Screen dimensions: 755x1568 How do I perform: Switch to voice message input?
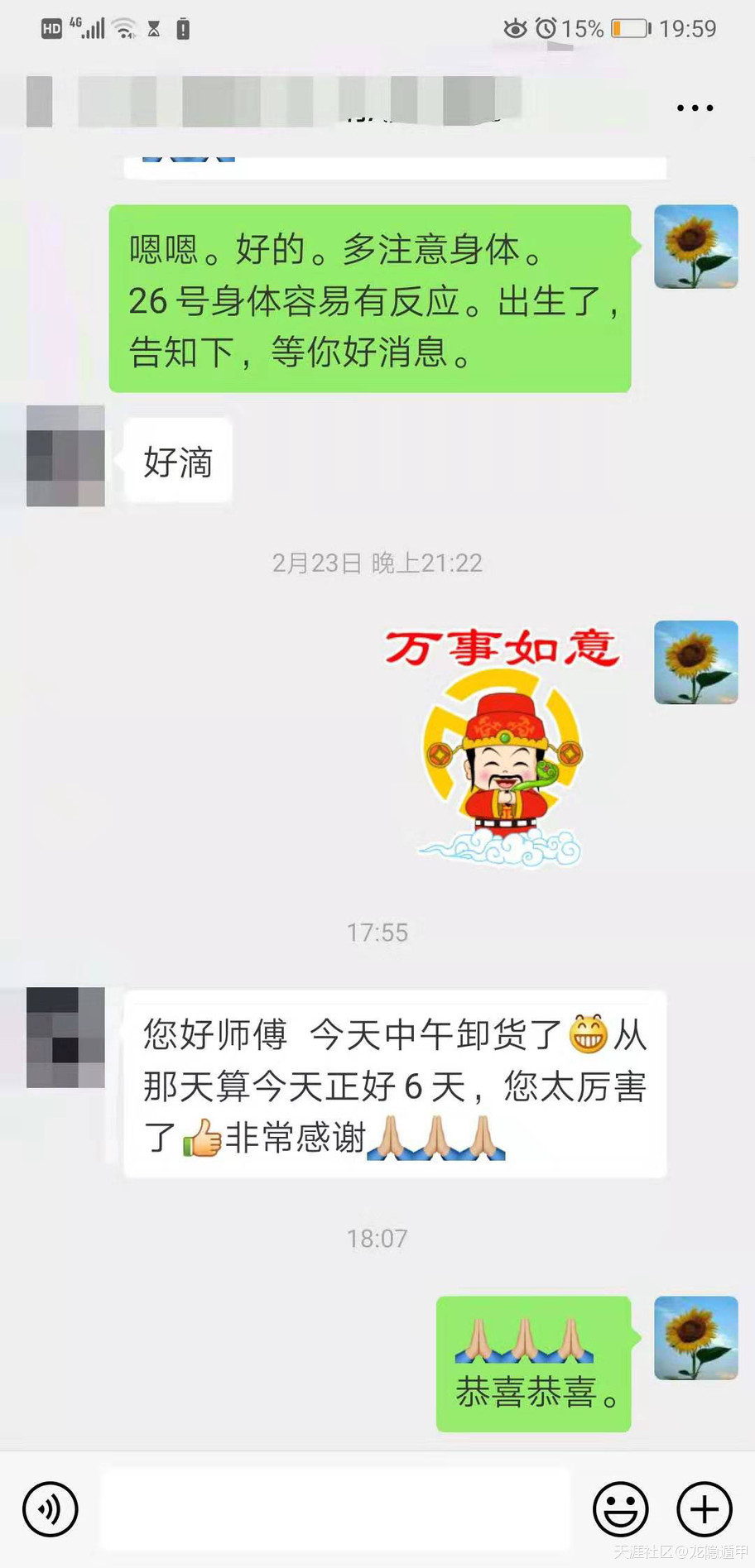(50, 1508)
